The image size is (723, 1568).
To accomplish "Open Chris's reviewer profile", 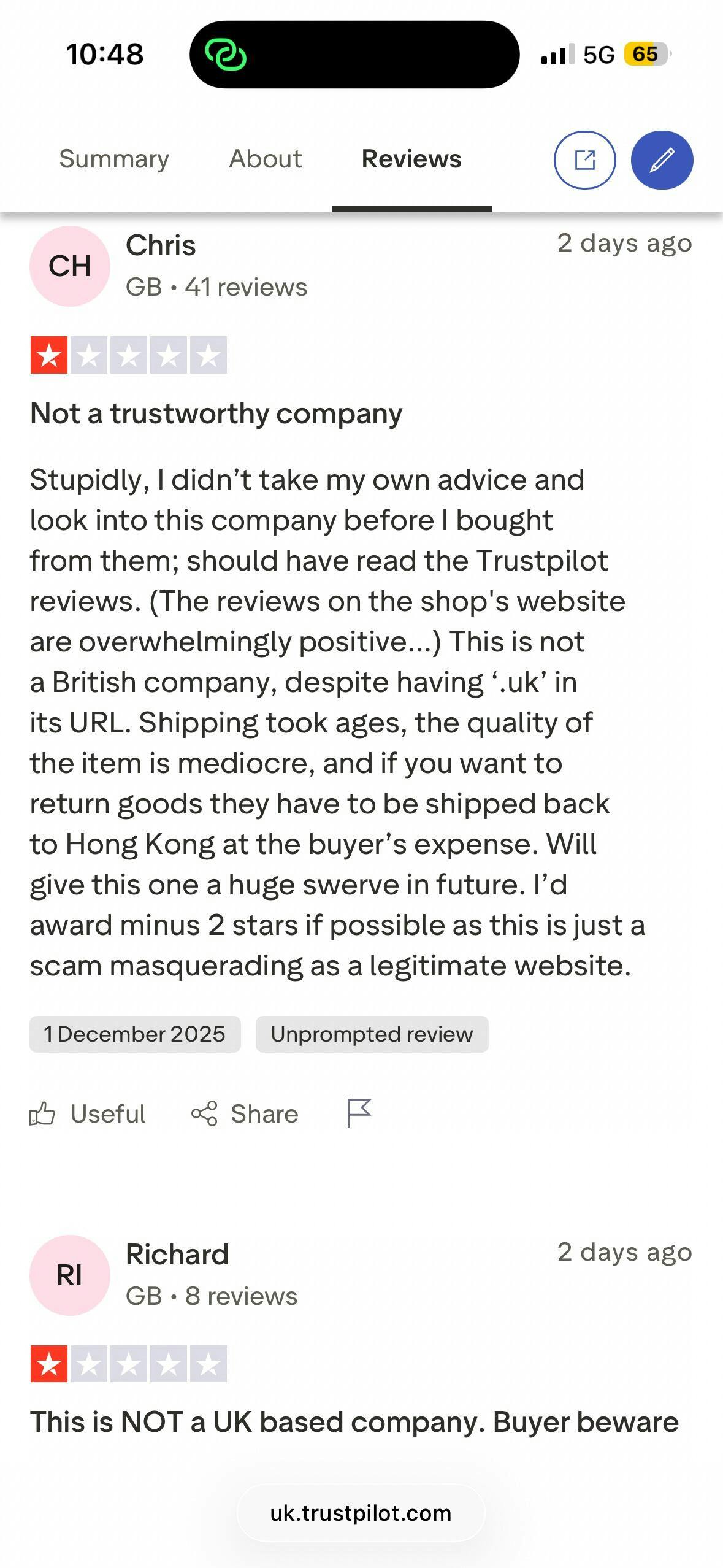I will [161, 246].
